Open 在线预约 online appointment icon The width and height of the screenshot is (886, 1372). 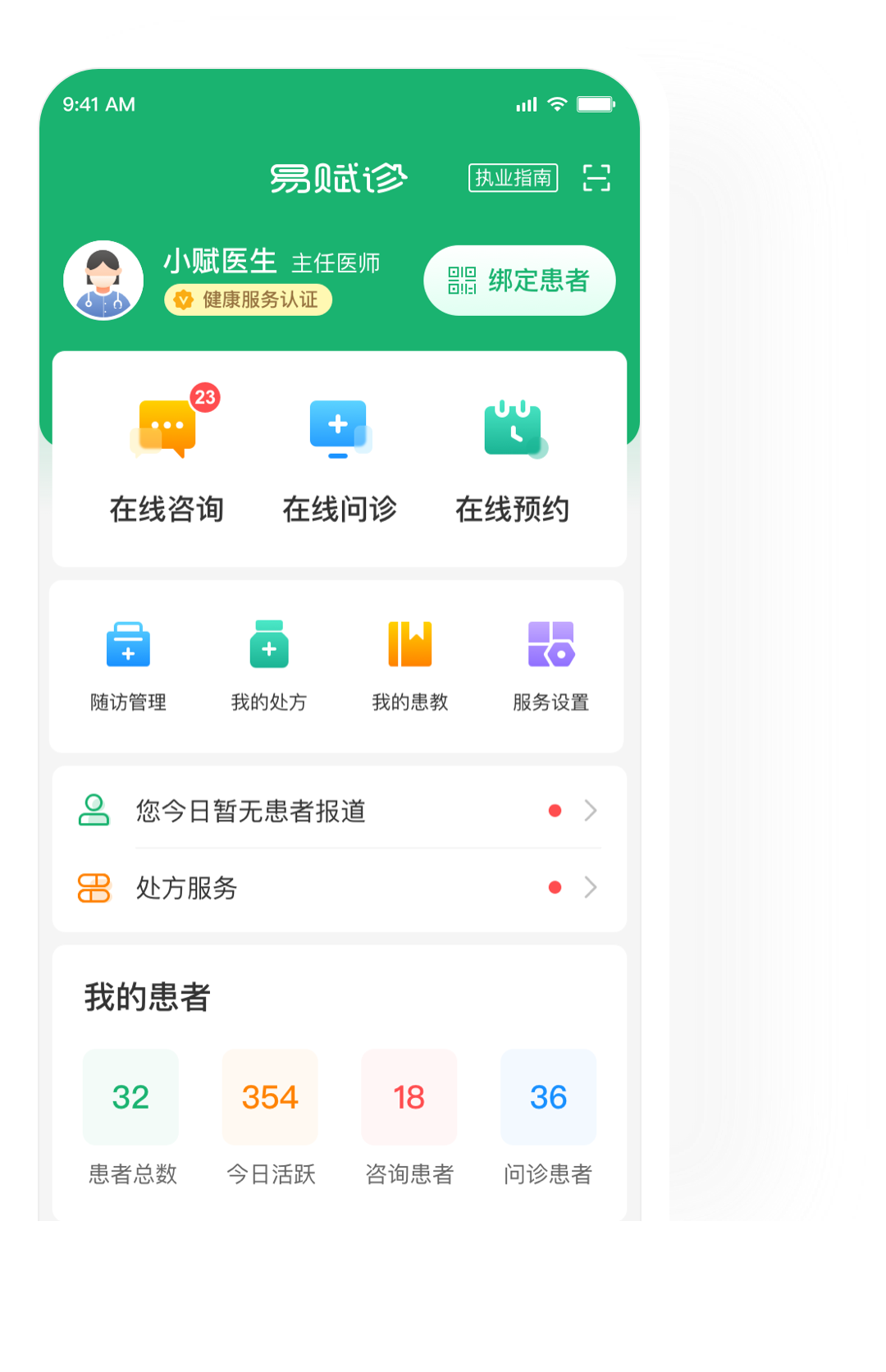tap(513, 427)
